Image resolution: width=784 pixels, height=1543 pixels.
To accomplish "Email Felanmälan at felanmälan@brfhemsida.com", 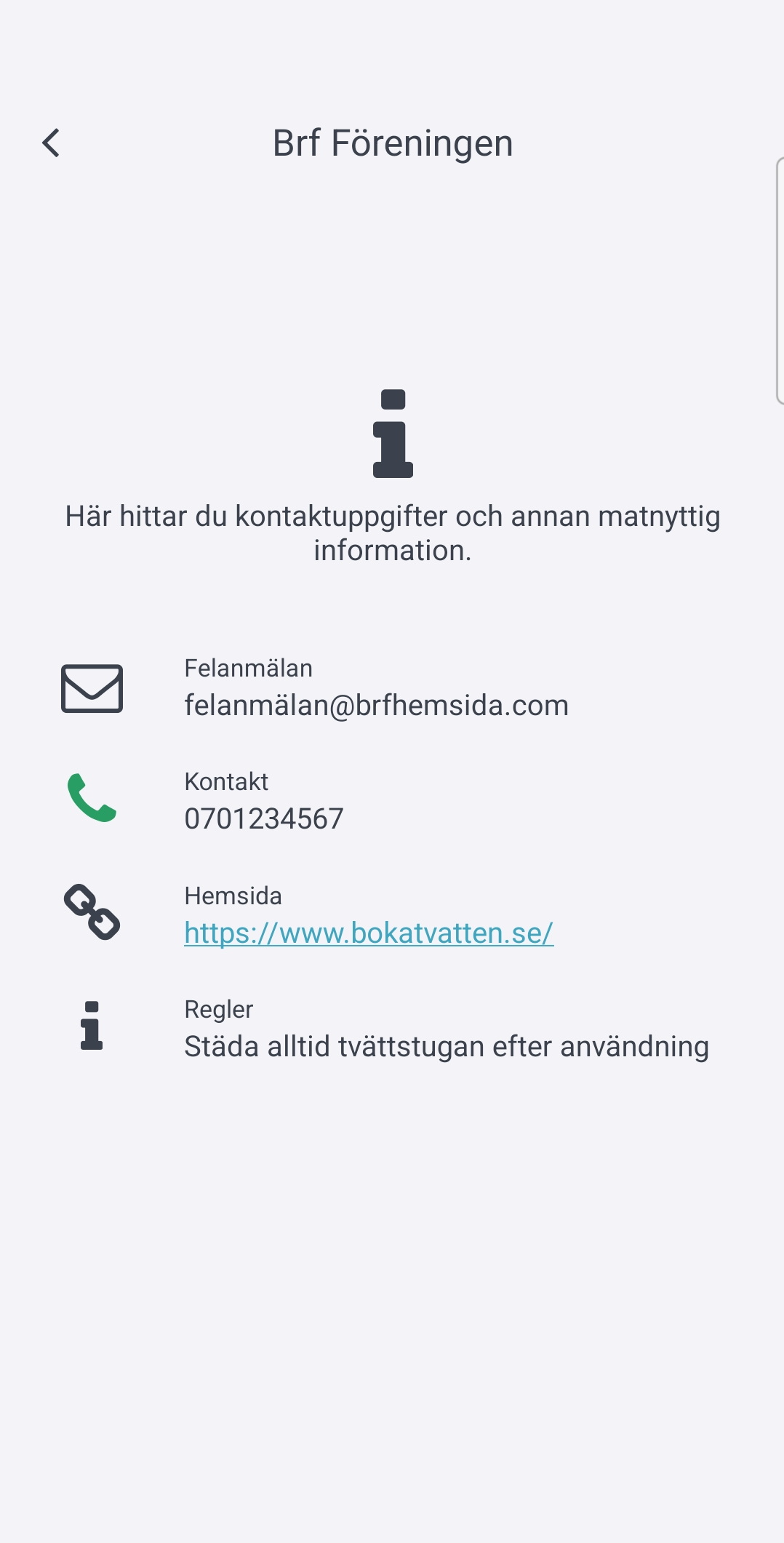I will point(376,705).
